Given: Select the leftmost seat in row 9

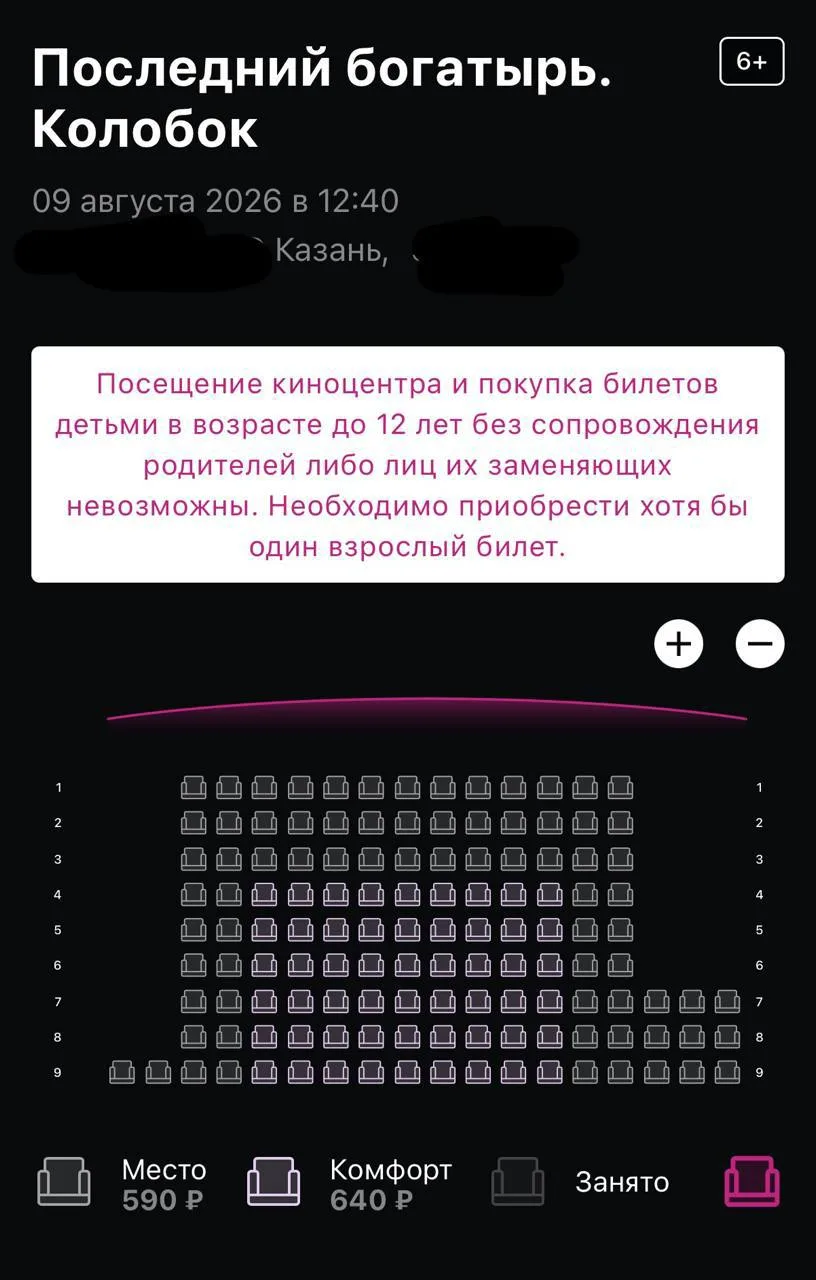Looking at the screenshot, I should (122, 1073).
